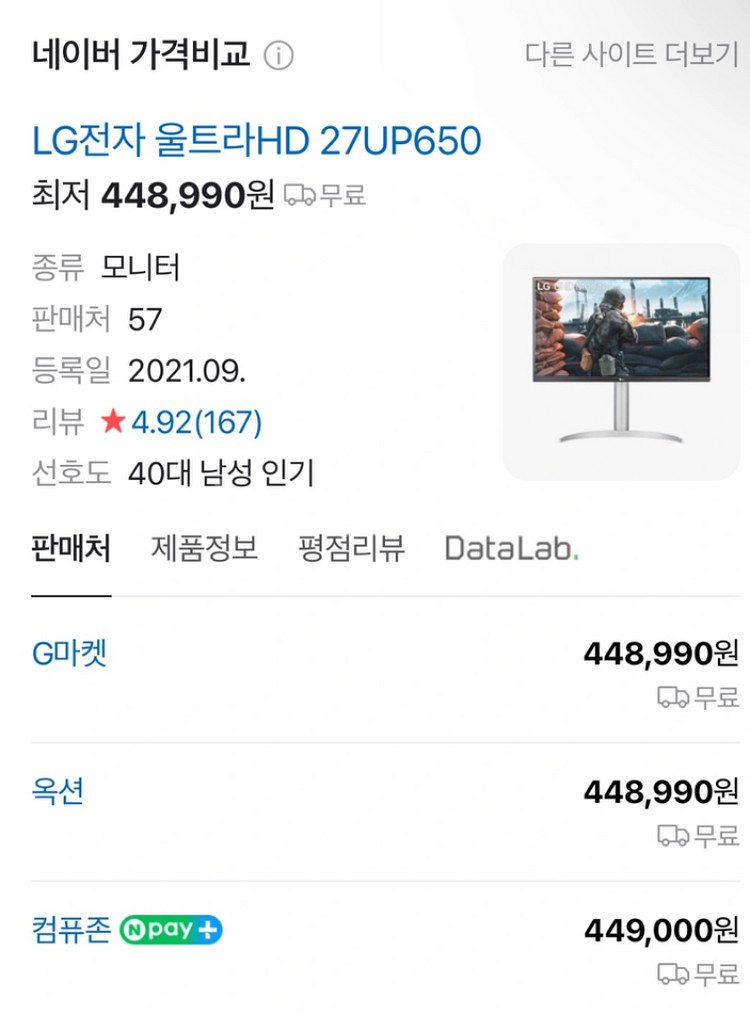Viewport: 750px width, 1015px height.
Task: Open the G마켓 seller offer
Action: pyautogui.click(x=70, y=654)
